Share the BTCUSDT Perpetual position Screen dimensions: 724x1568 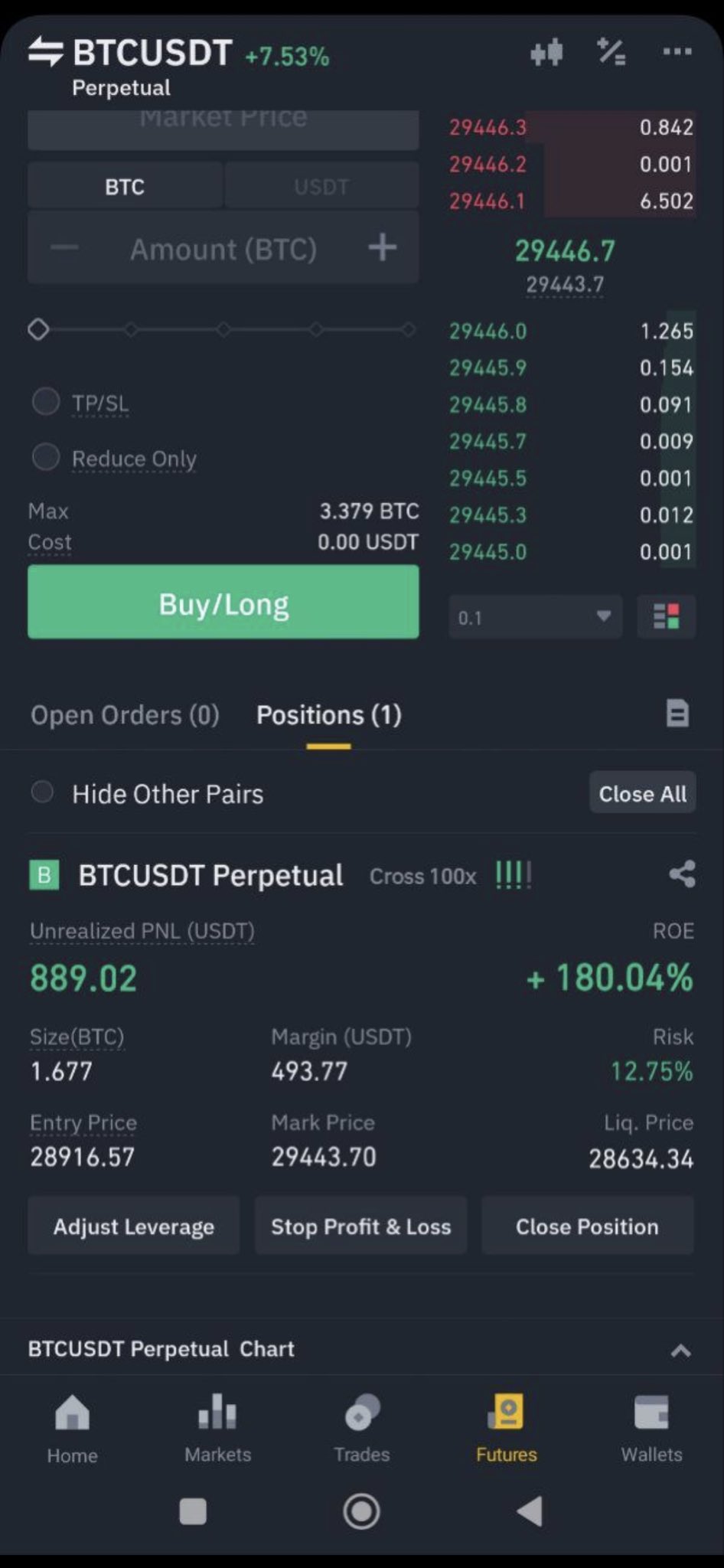(681, 874)
